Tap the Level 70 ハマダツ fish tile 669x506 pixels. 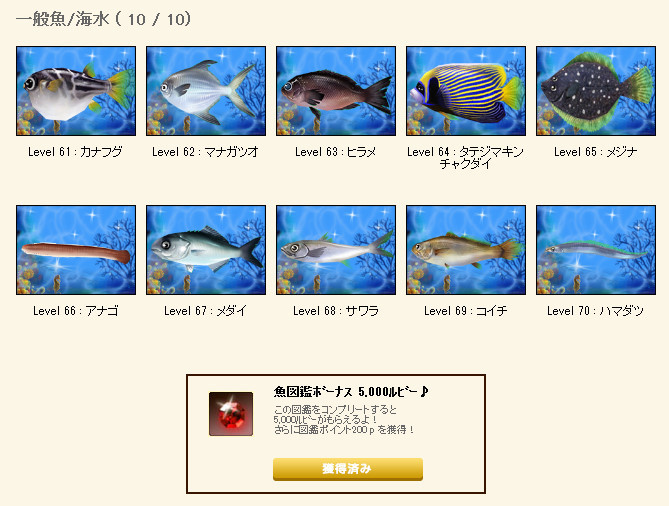(x=595, y=250)
